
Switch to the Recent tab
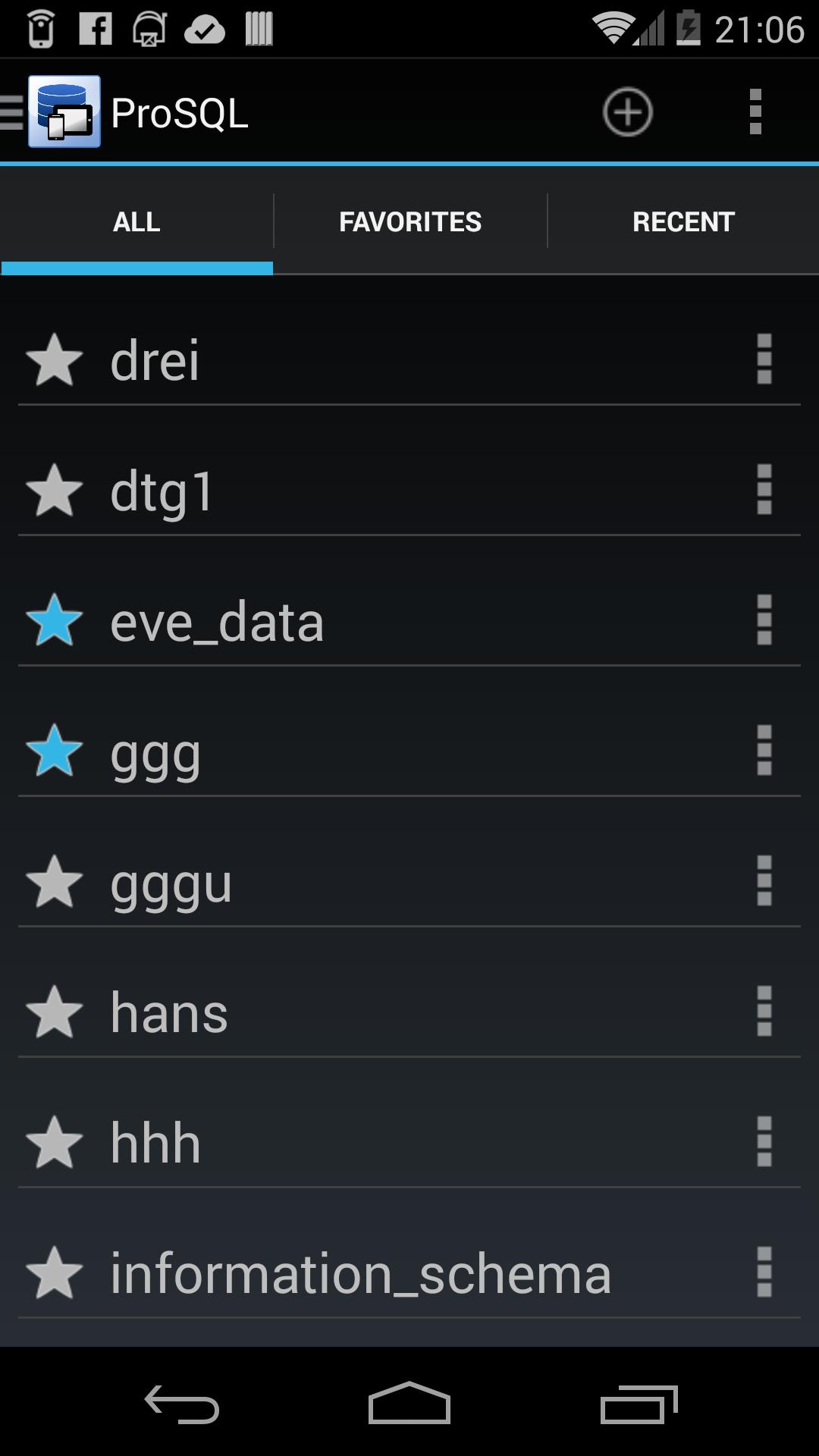(x=683, y=221)
